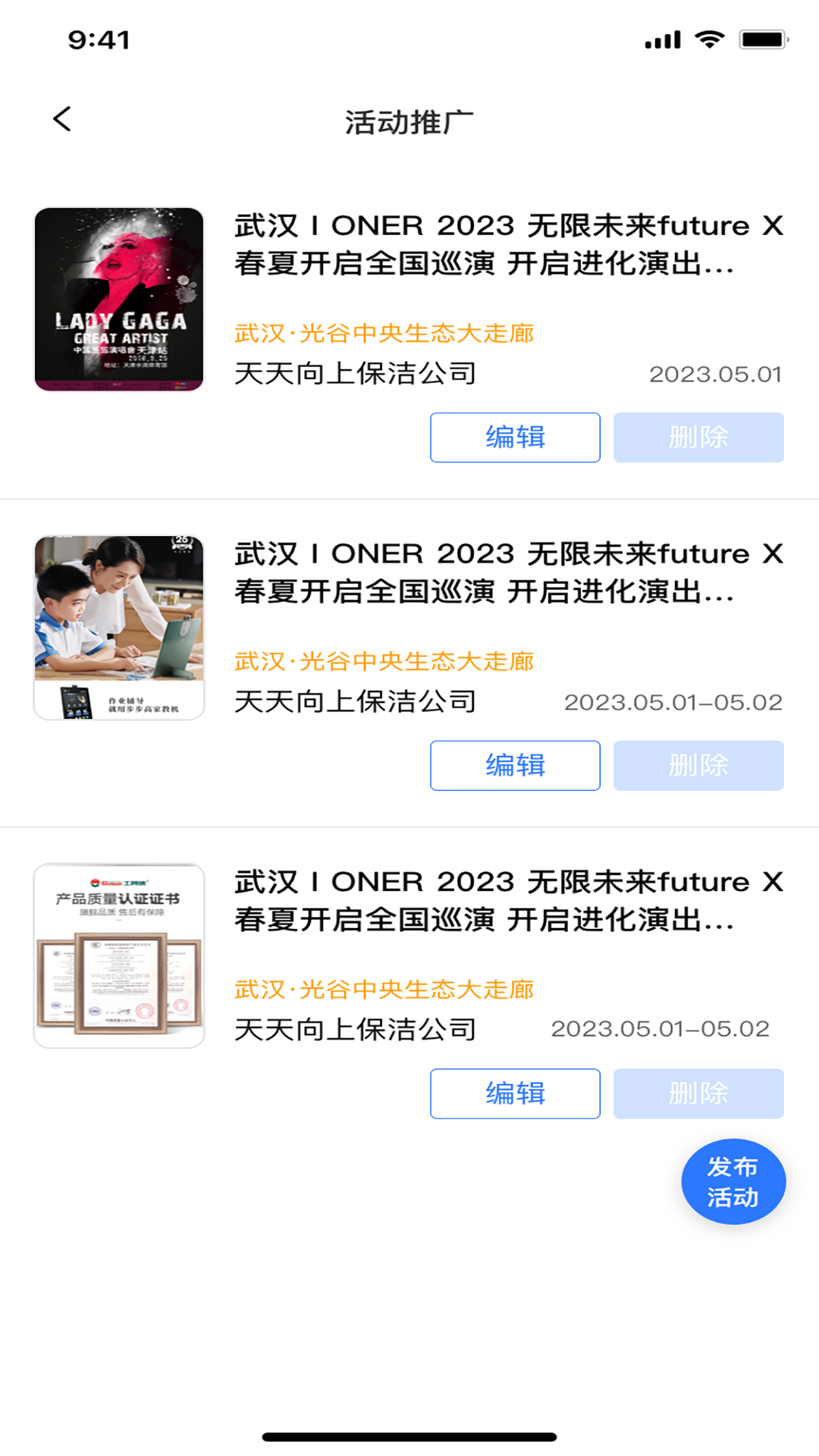Tap 编辑 on the Lady Gaga poster activity
Viewport: 819px width, 1456px height.
click(x=515, y=438)
